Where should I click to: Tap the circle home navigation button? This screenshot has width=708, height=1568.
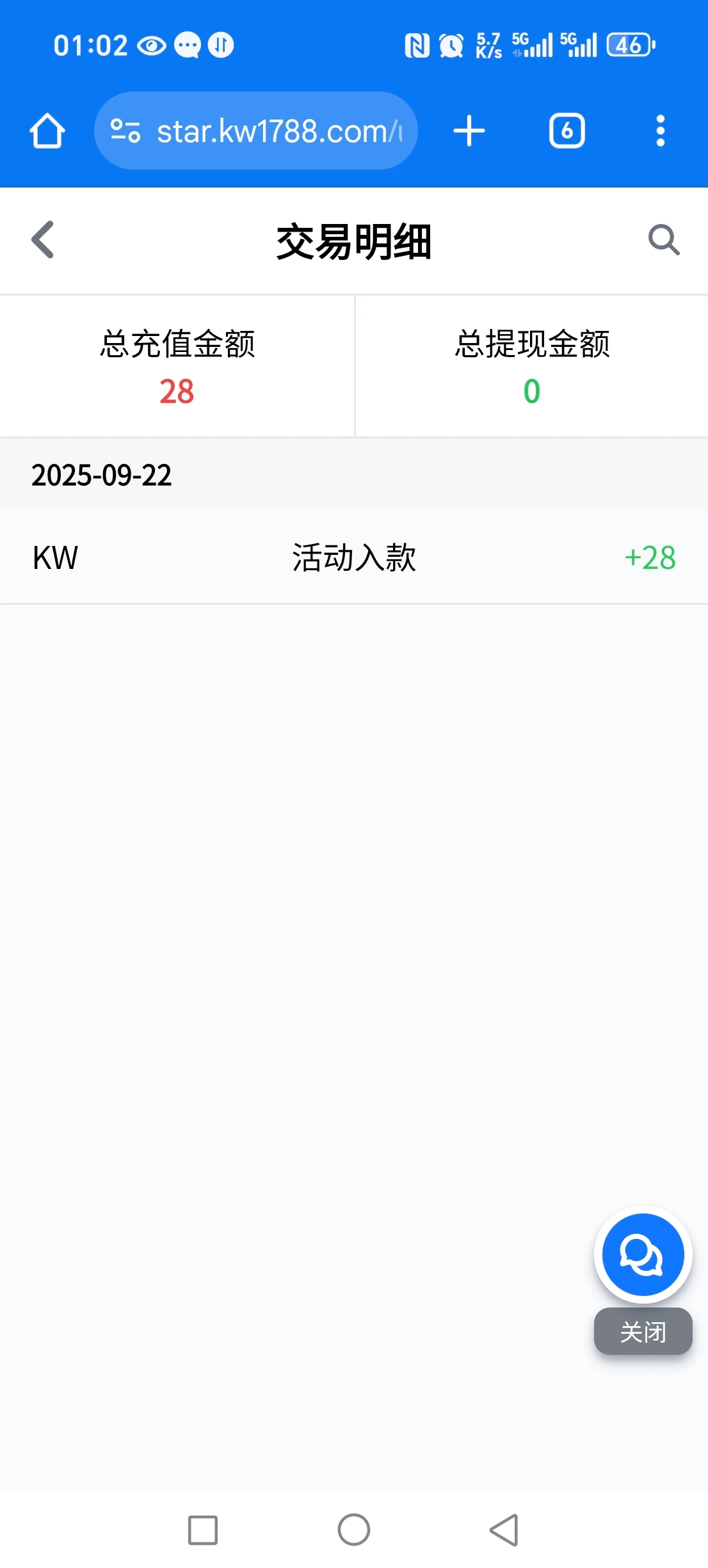coord(354,1531)
